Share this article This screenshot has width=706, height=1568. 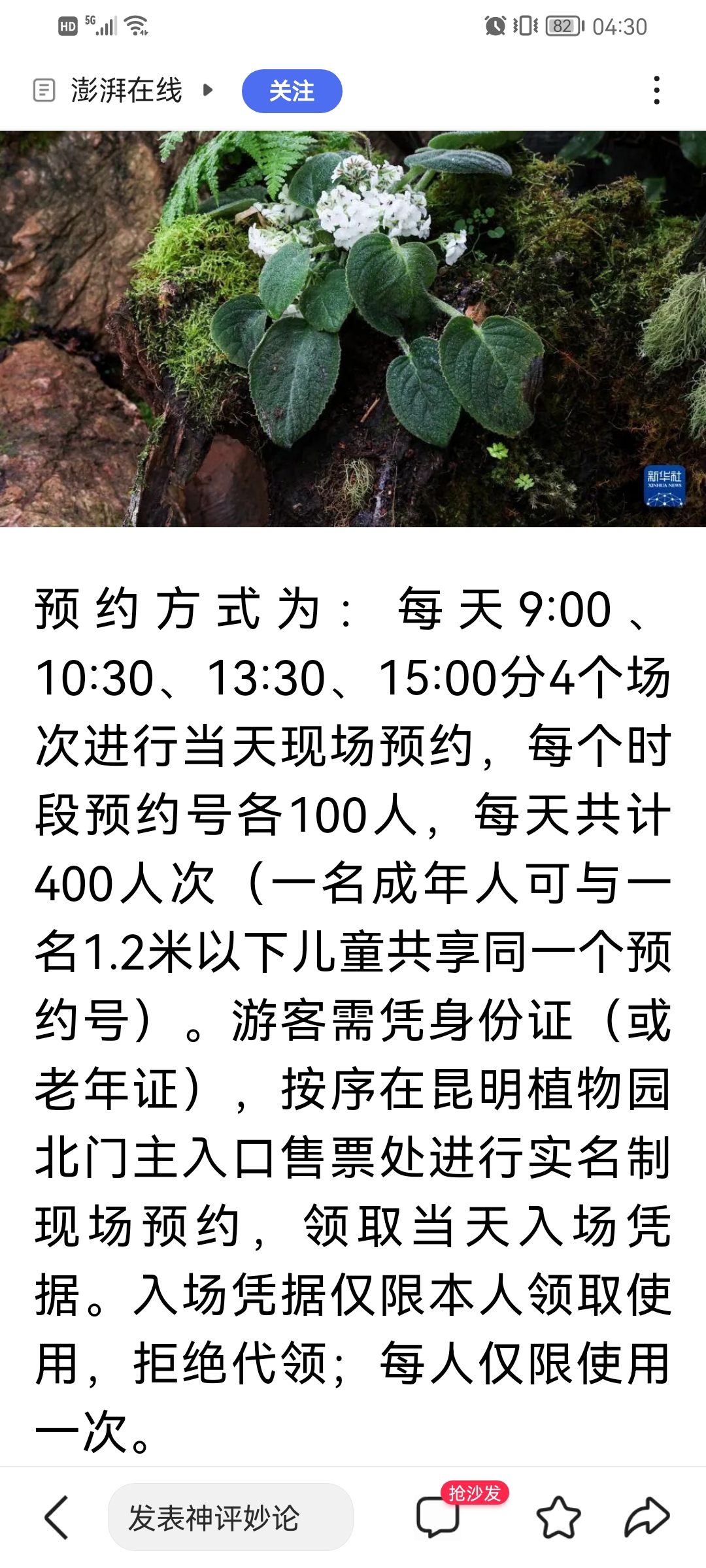coord(647,1517)
